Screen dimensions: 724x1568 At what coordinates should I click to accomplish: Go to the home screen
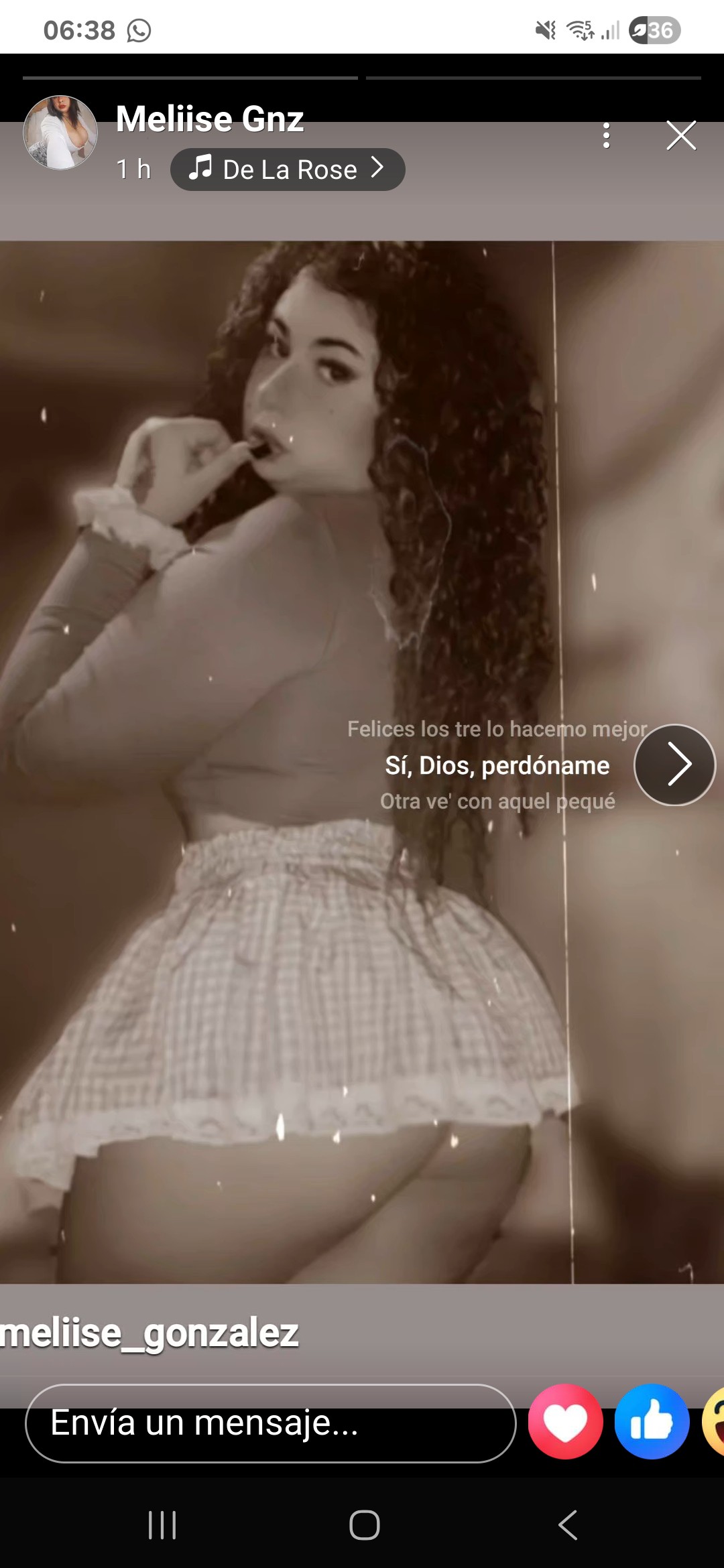click(365, 1525)
